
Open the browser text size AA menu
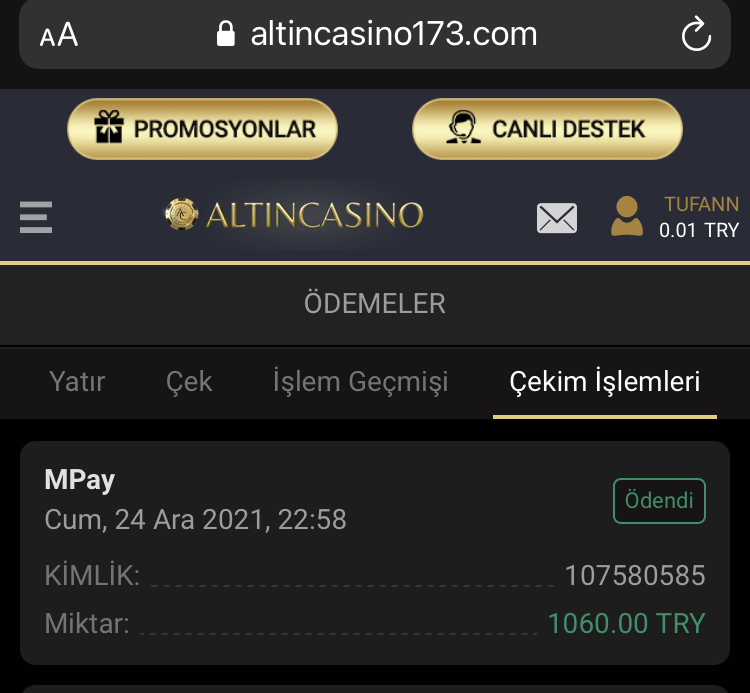tap(59, 36)
